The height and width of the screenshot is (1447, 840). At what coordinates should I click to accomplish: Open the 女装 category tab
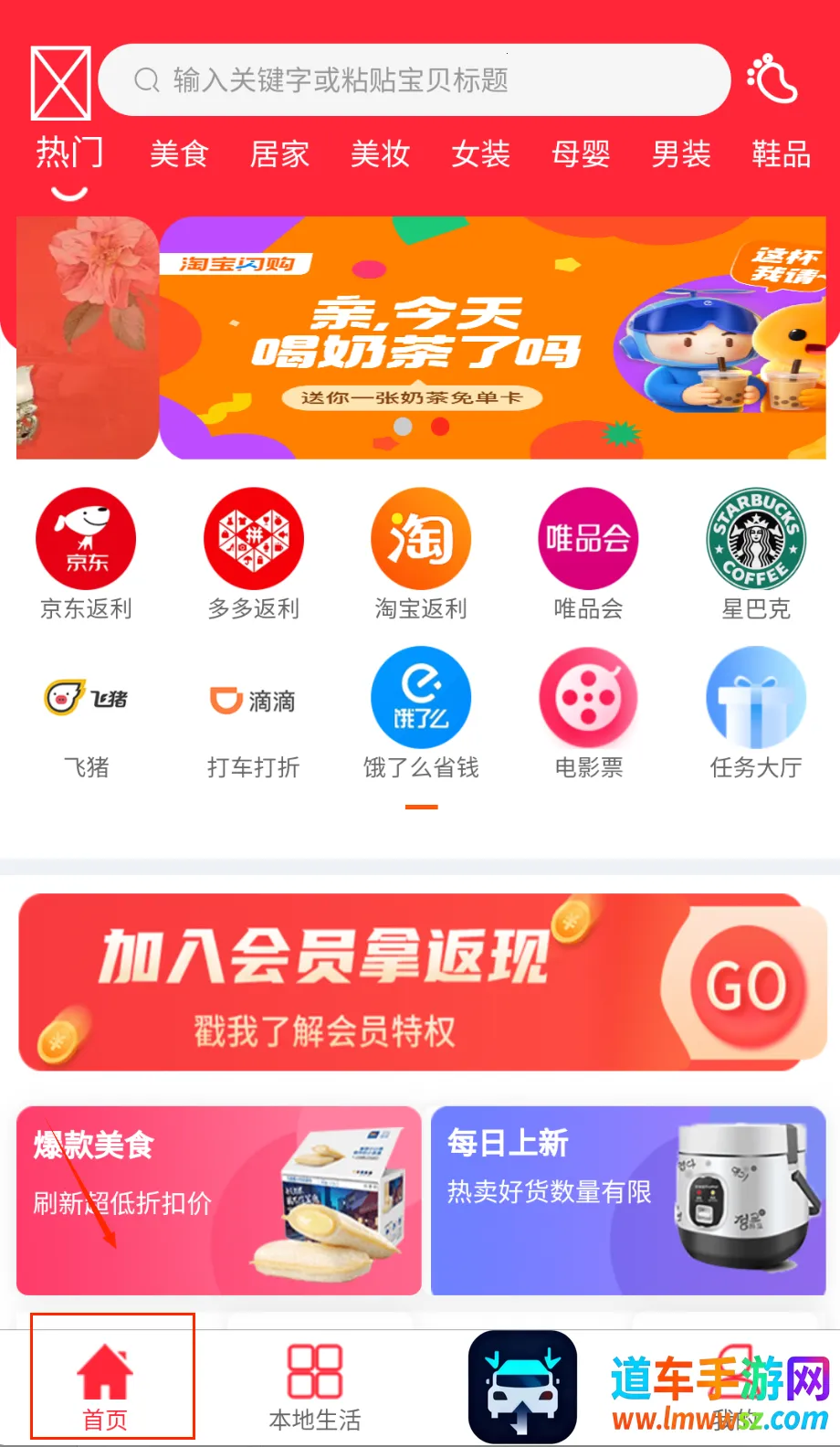pyautogui.click(x=480, y=153)
